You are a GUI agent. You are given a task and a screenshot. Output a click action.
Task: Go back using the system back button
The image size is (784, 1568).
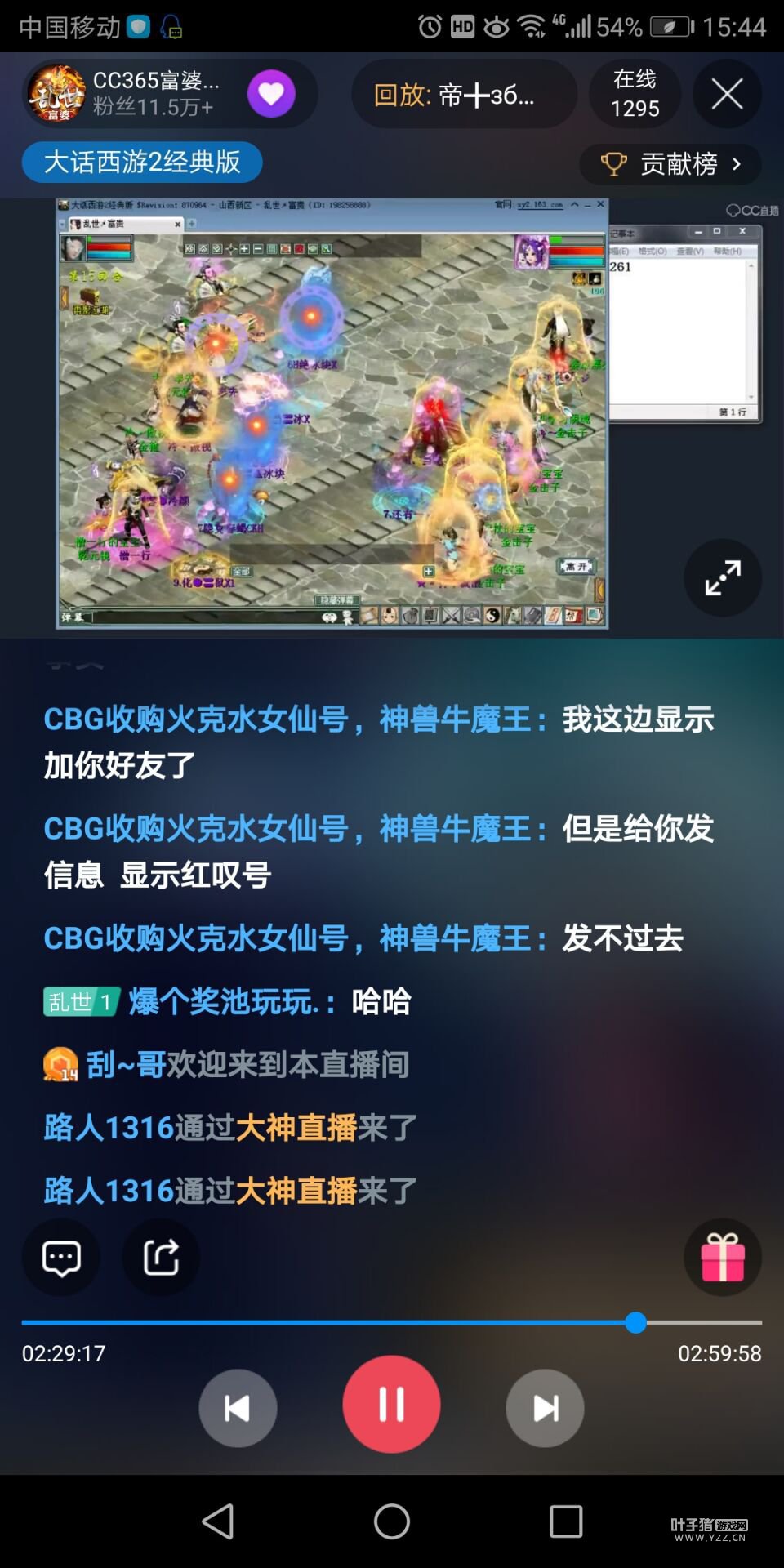(x=218, y=1521)
